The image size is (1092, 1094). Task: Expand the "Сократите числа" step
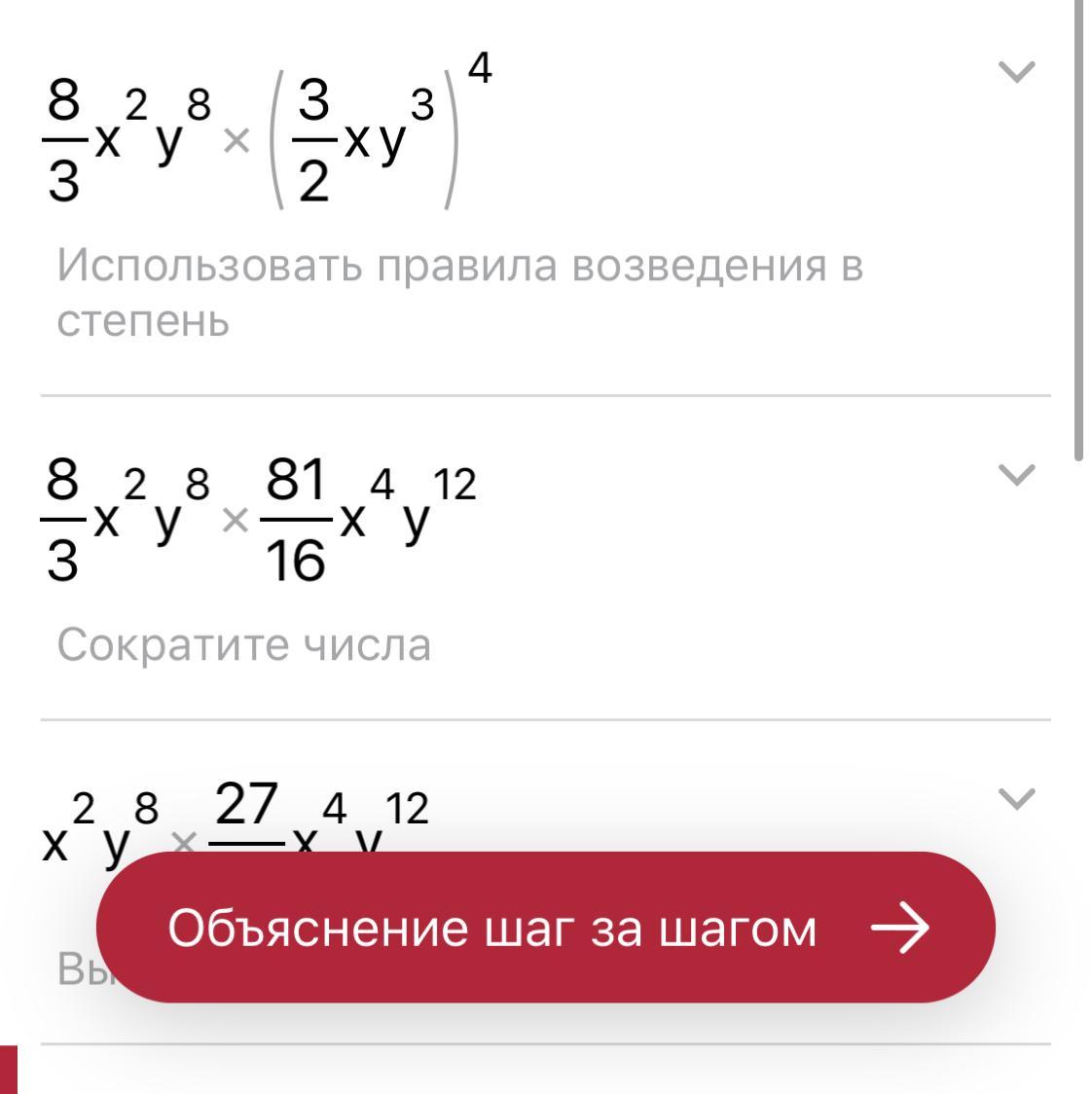coord(1016,475)
